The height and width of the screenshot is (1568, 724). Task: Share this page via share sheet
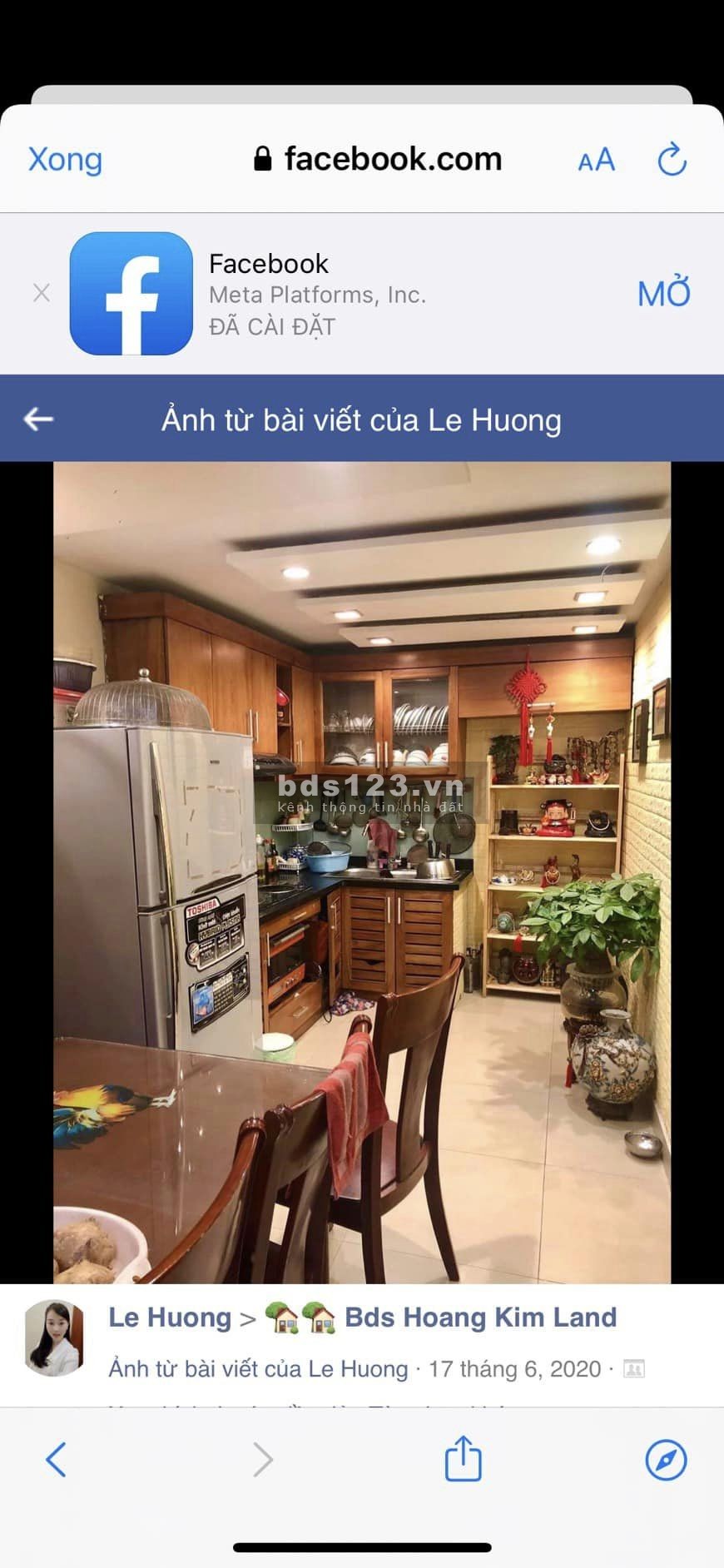click(x=463, y=1458)
